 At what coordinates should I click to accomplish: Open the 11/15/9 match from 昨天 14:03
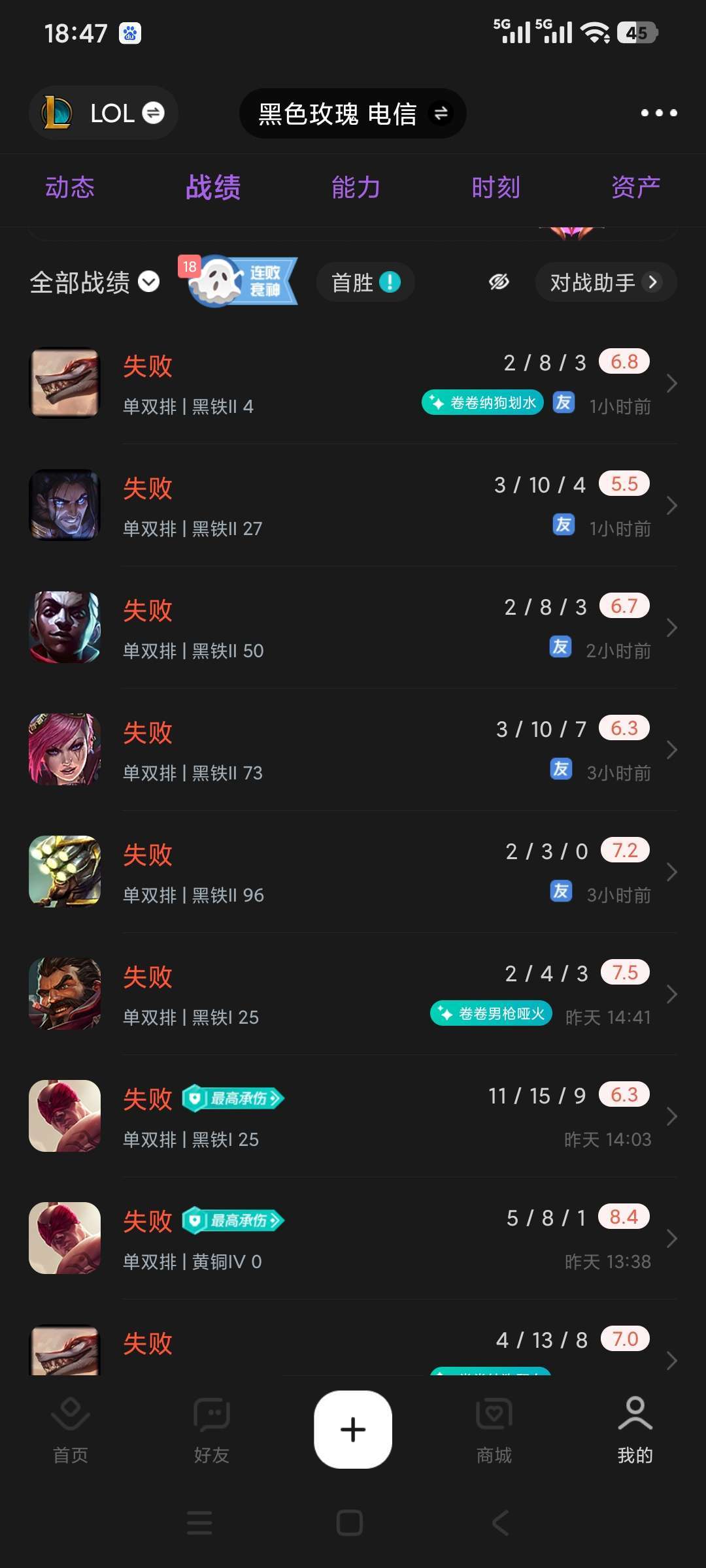point(353,1117)
